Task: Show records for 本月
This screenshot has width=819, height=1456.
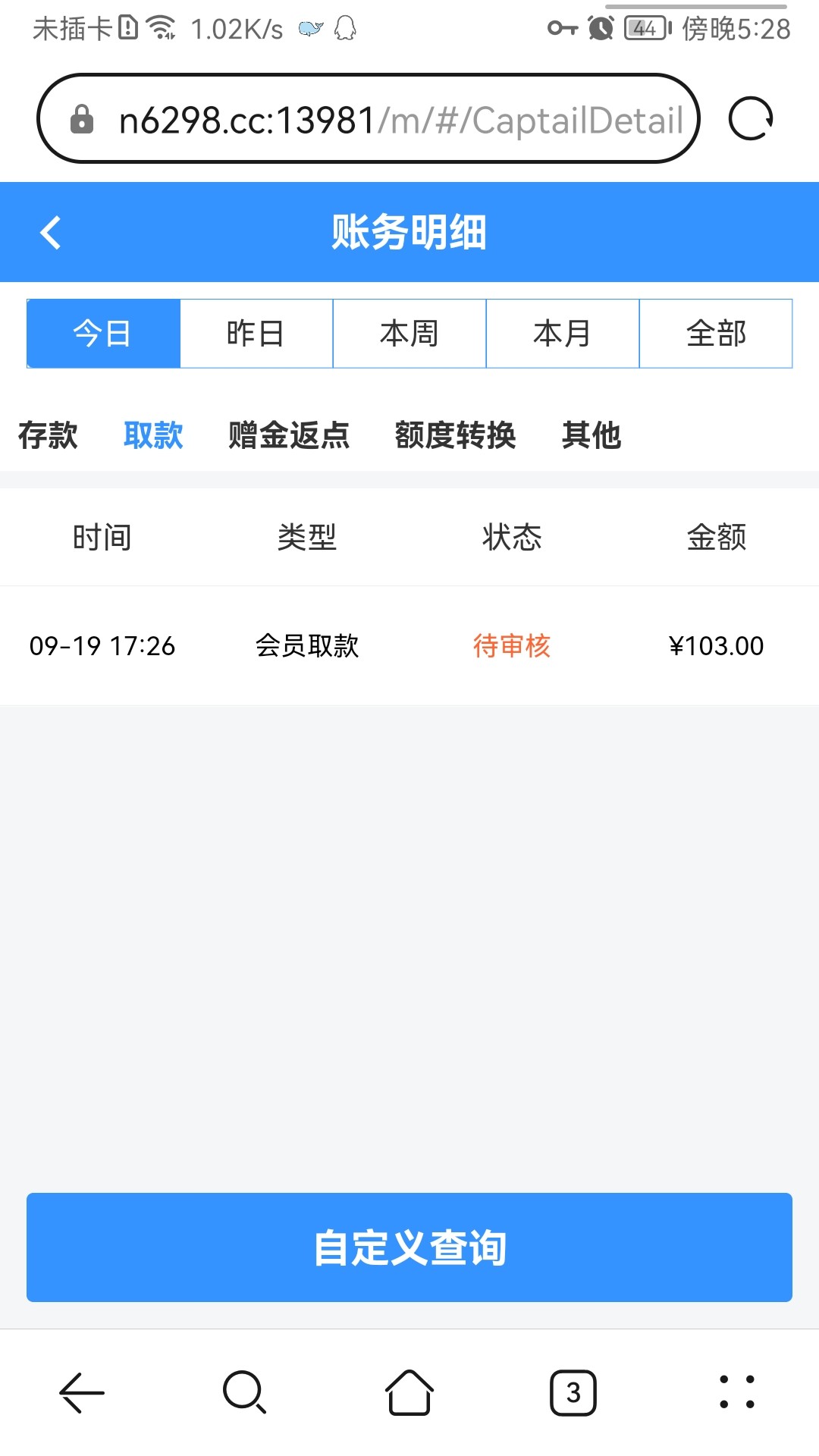Action: pos(563,334)
